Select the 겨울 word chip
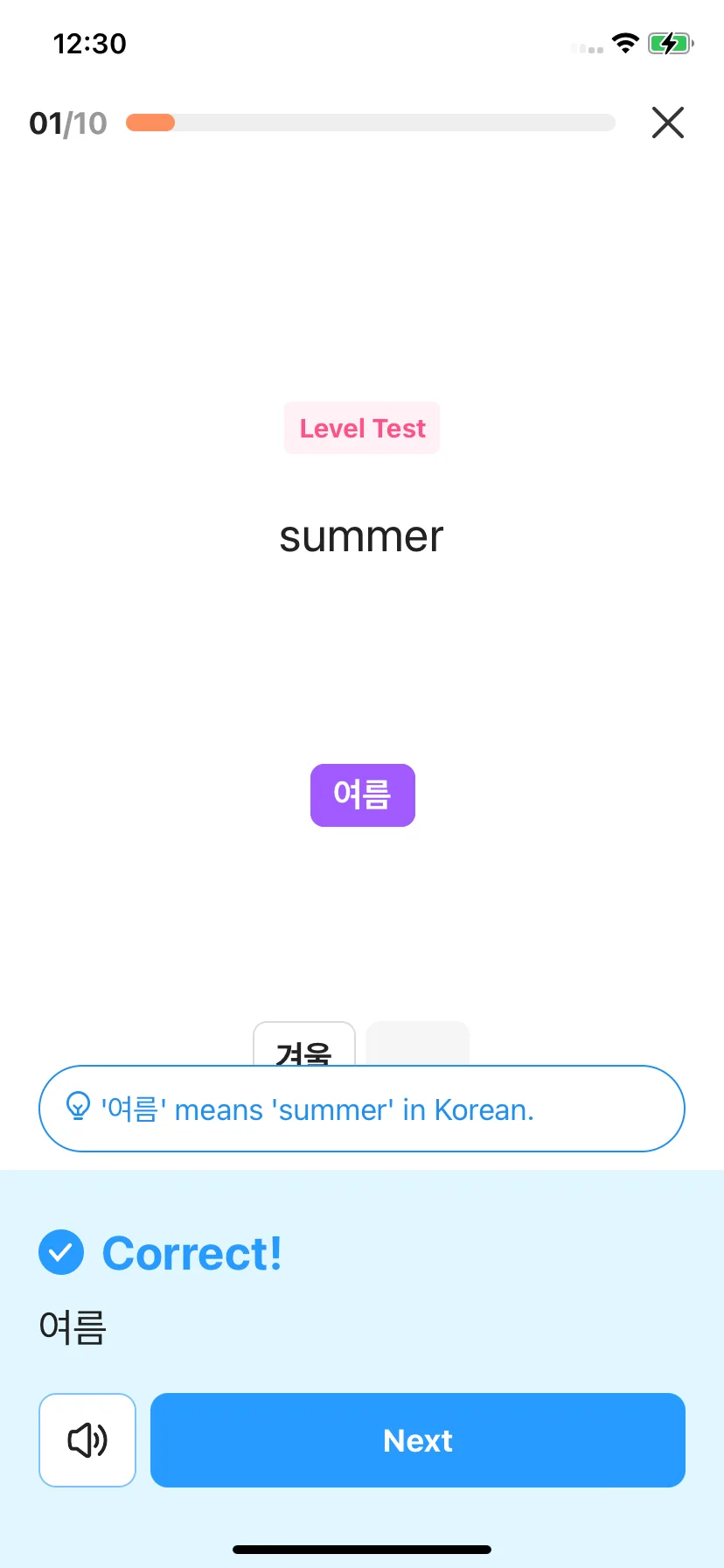 tap(303, 1046)
